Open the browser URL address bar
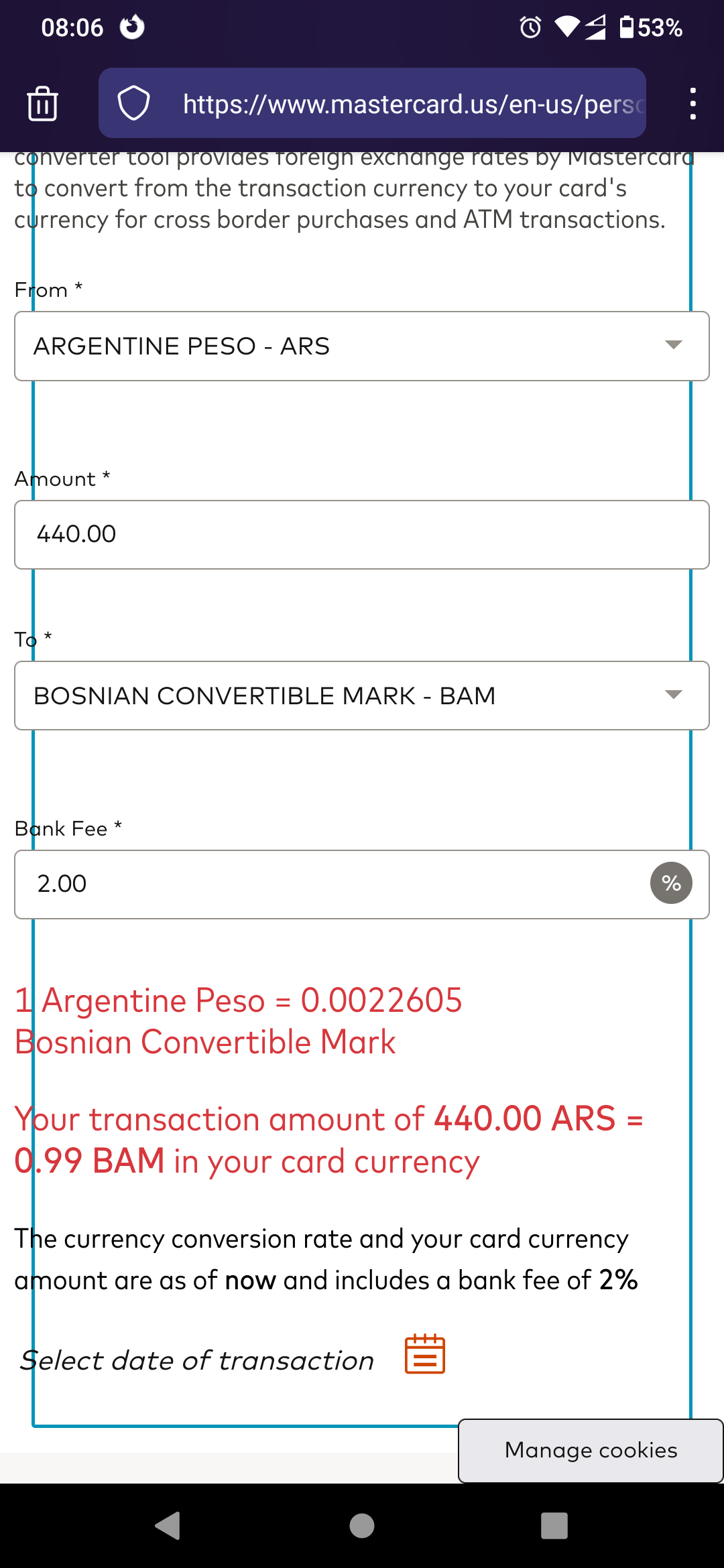 (x=372, y=103)
